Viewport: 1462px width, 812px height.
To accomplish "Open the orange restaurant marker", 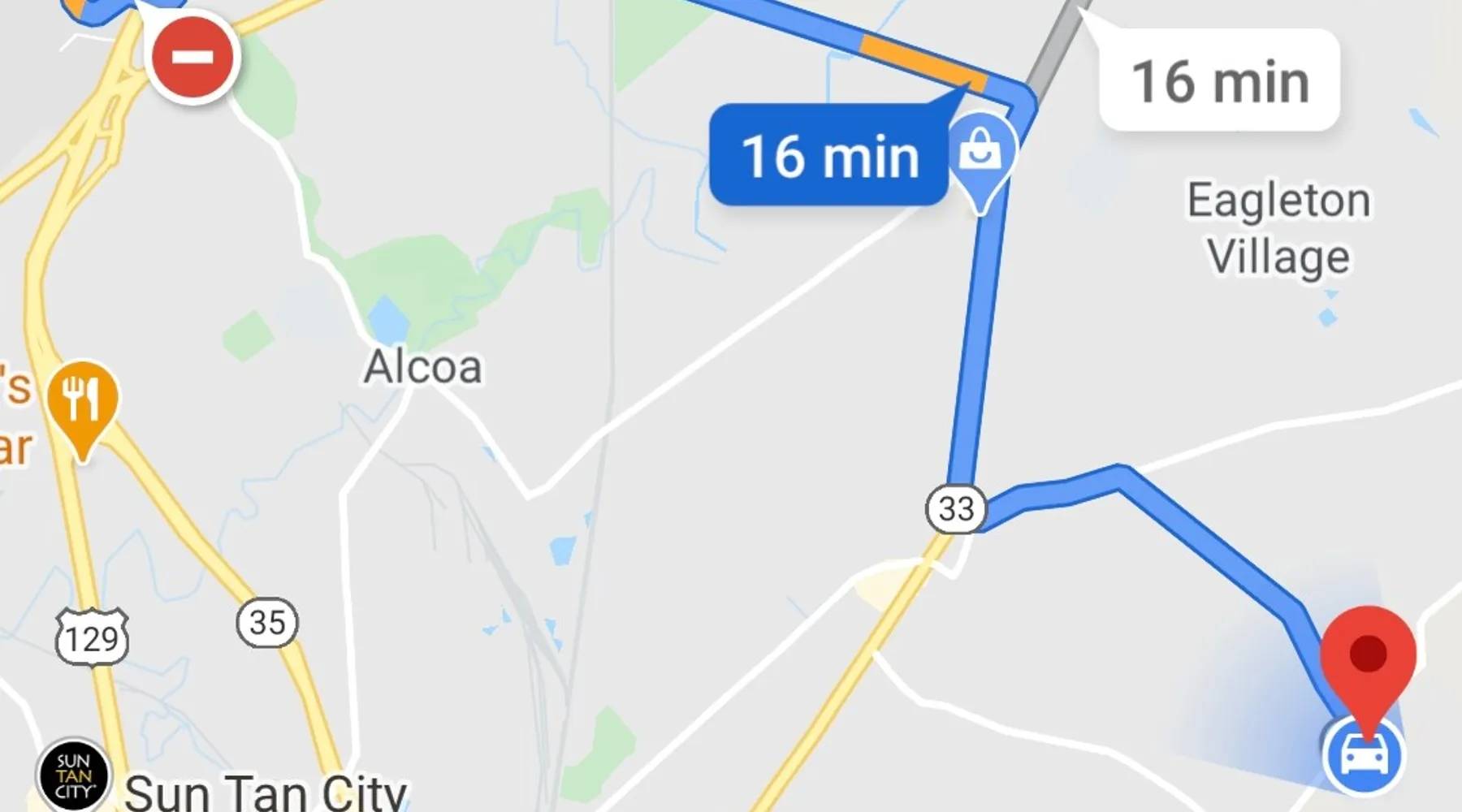I will tap(82, 401).
